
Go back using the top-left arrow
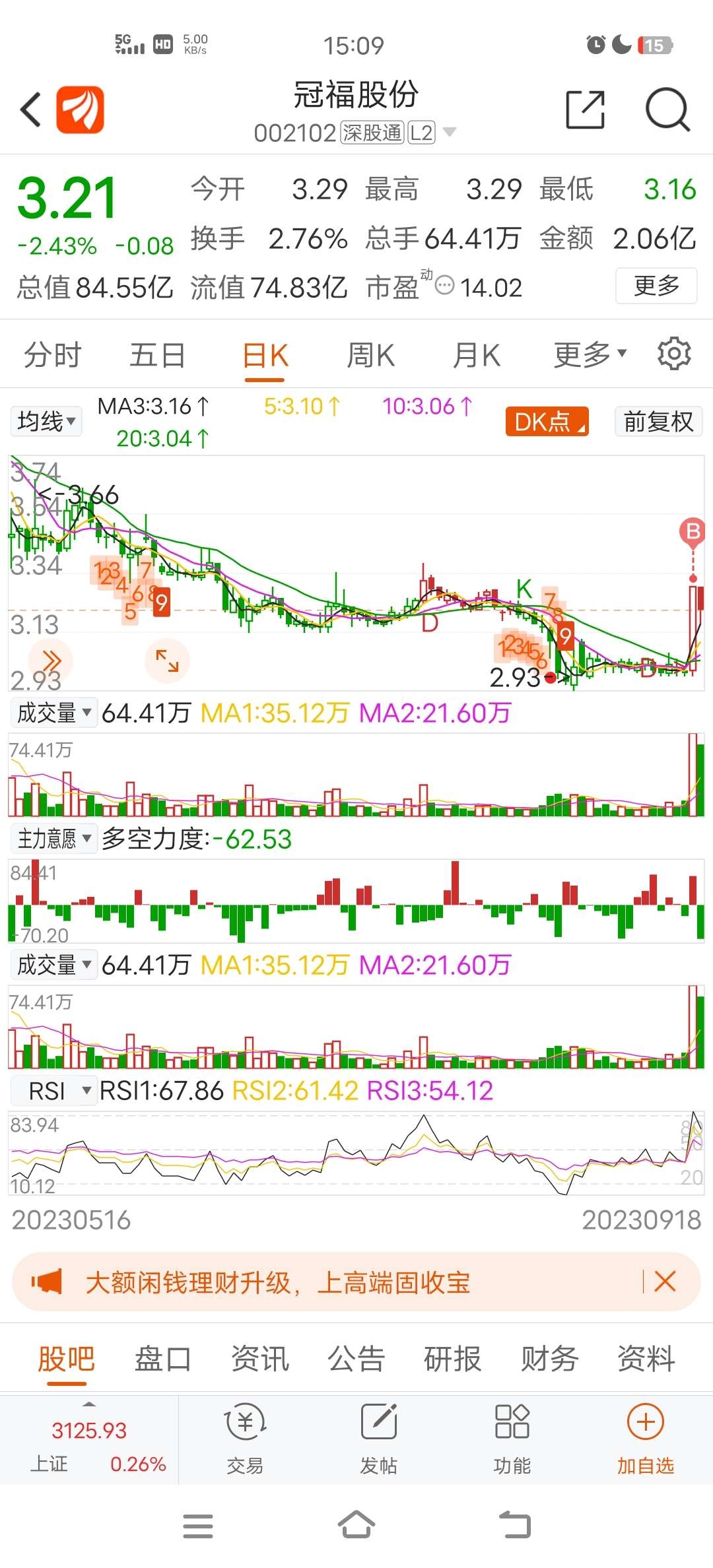(31, 110)
